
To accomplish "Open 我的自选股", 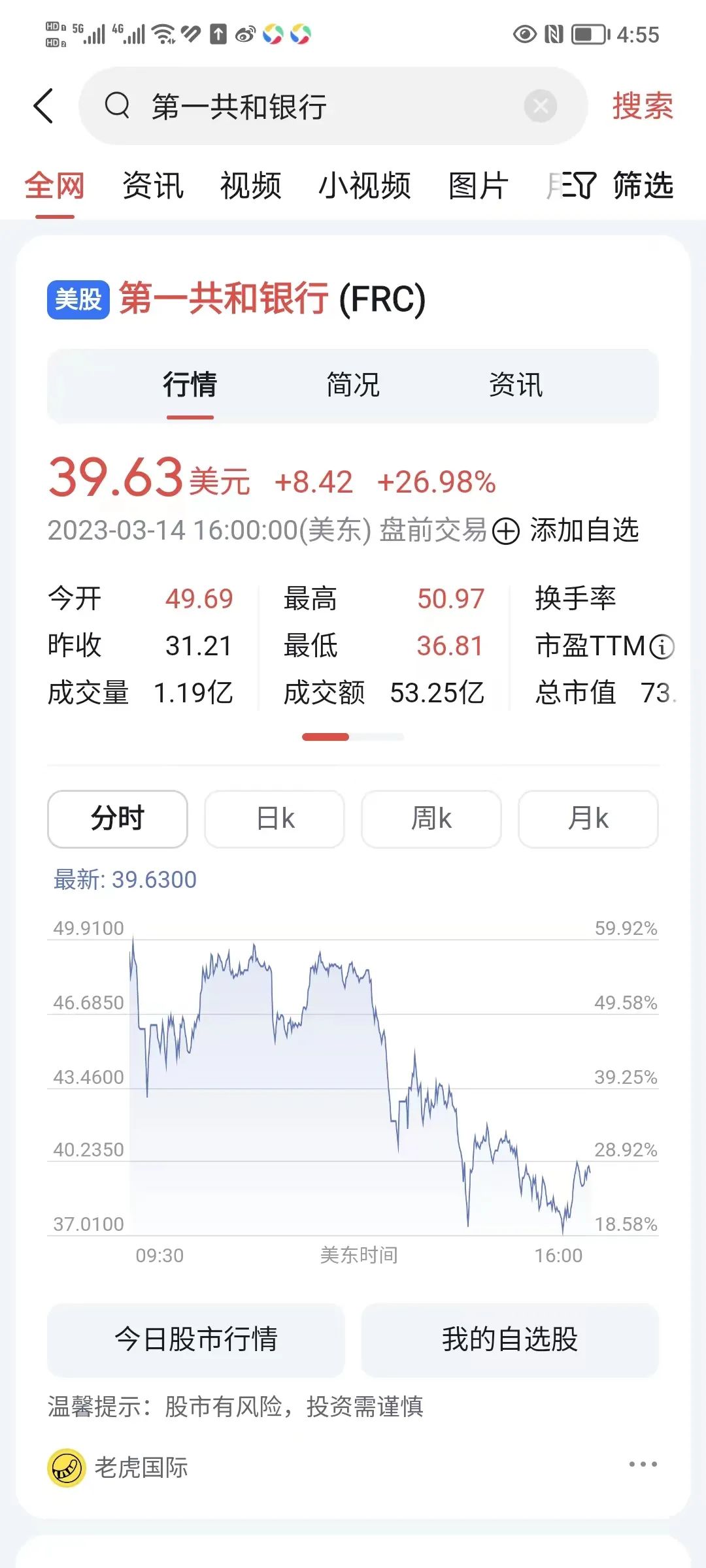I will coord(510,1340).
